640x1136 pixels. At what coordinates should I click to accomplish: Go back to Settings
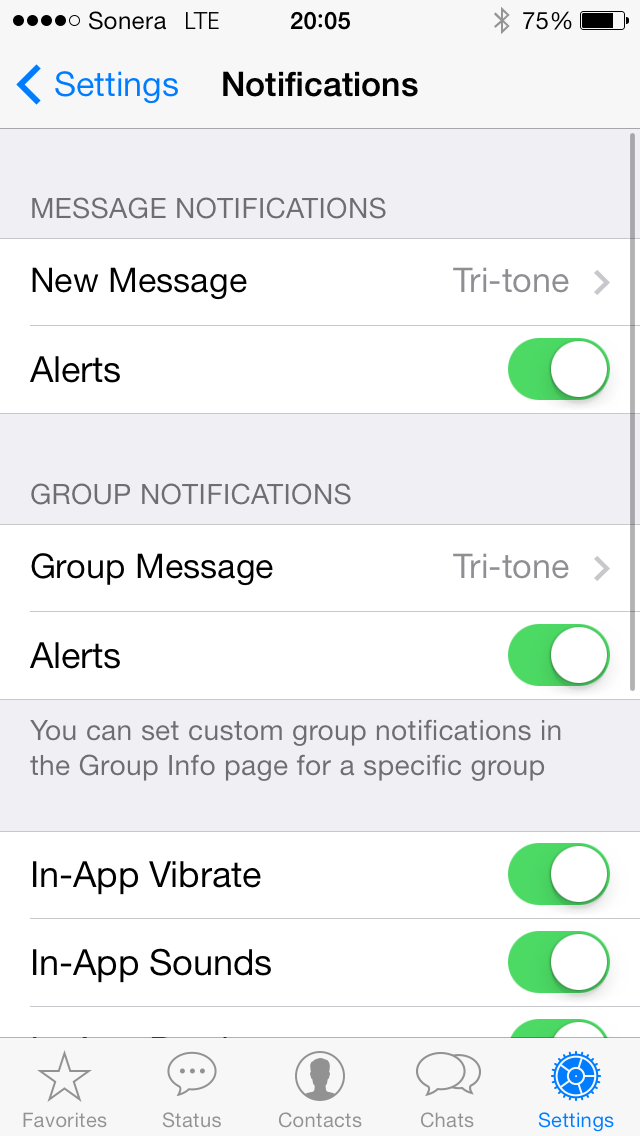tap(98, 85)
